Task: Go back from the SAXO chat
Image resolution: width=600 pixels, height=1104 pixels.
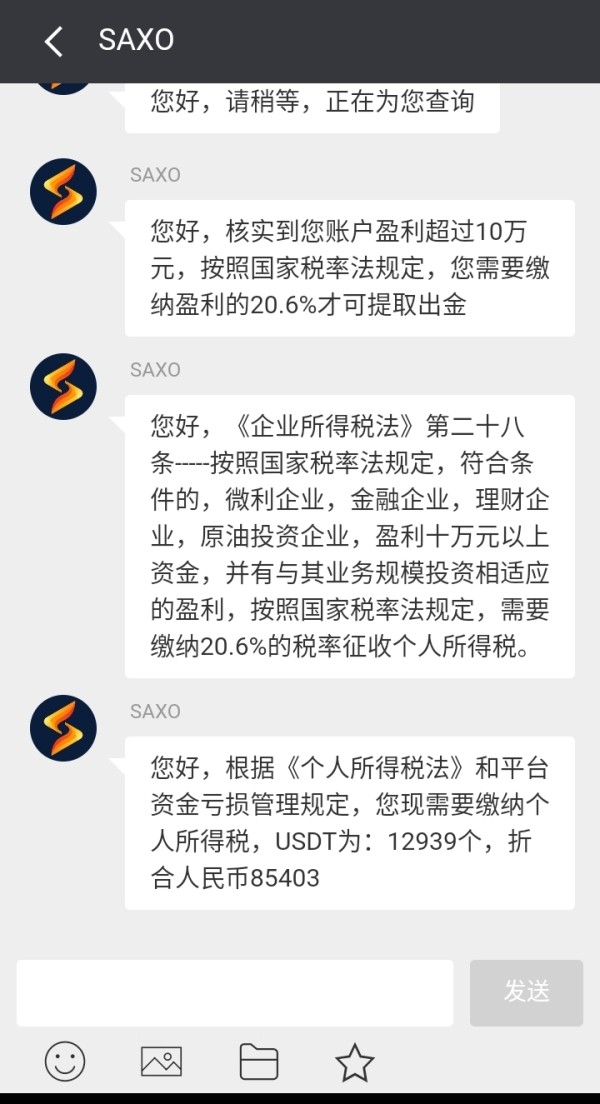Action: (x=54, y=42)
